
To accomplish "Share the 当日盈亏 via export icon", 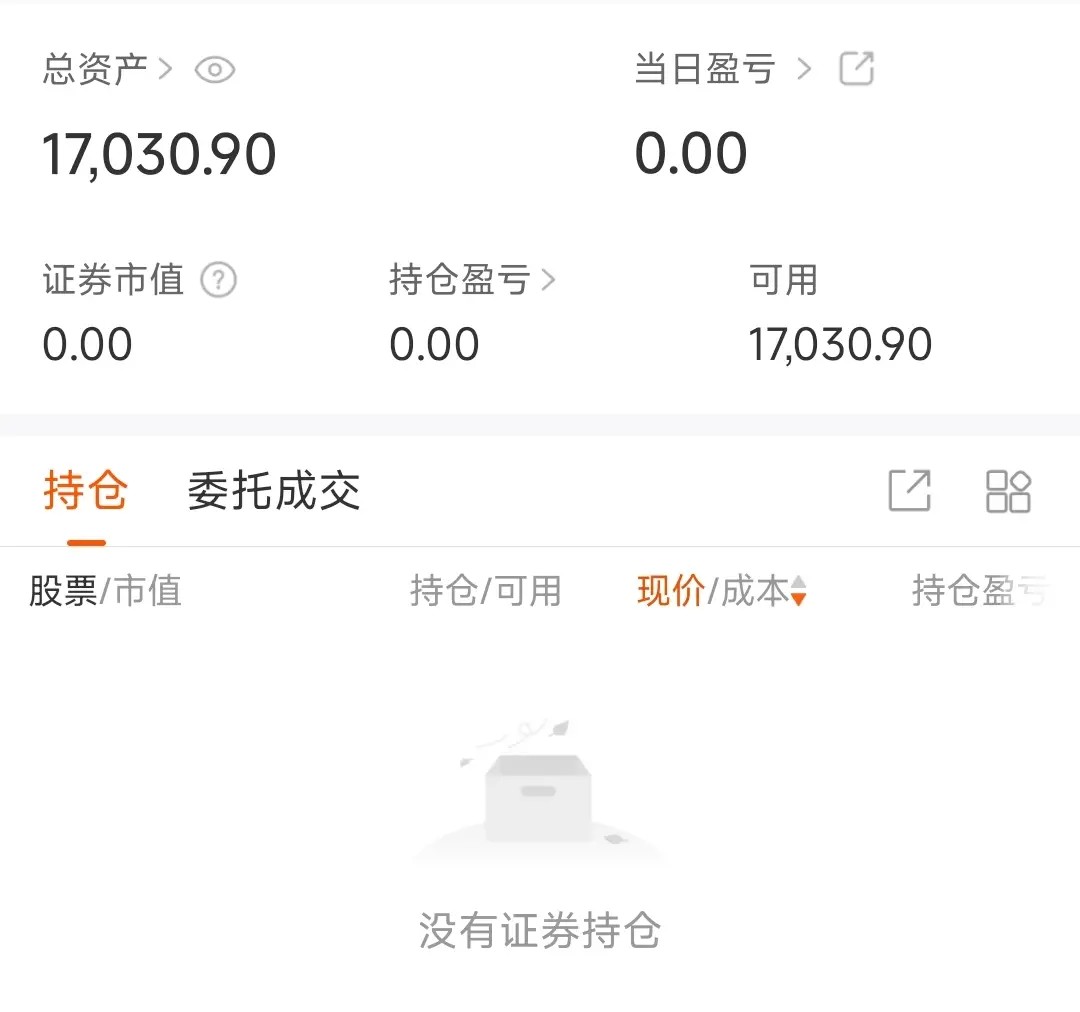I will (x=857, y=69).
